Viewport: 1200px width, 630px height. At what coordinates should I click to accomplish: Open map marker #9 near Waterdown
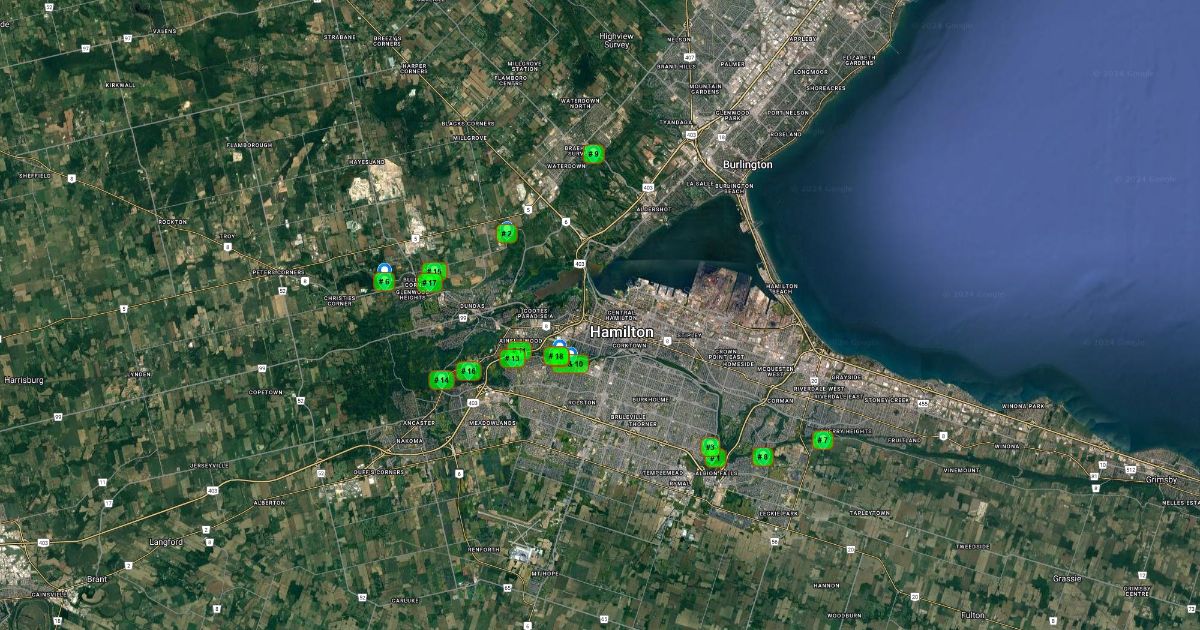click(594, 154)
